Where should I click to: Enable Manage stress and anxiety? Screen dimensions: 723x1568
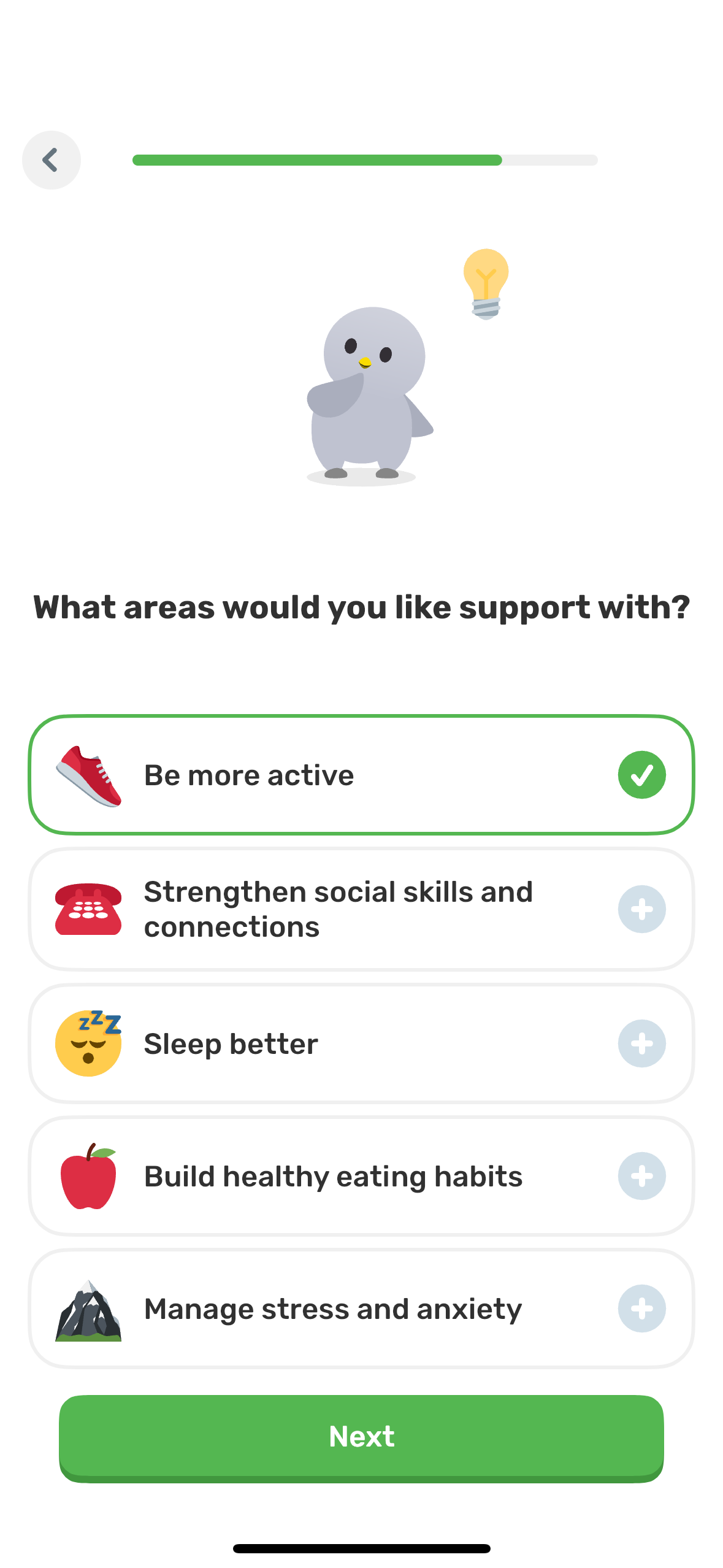[641, 1309]
